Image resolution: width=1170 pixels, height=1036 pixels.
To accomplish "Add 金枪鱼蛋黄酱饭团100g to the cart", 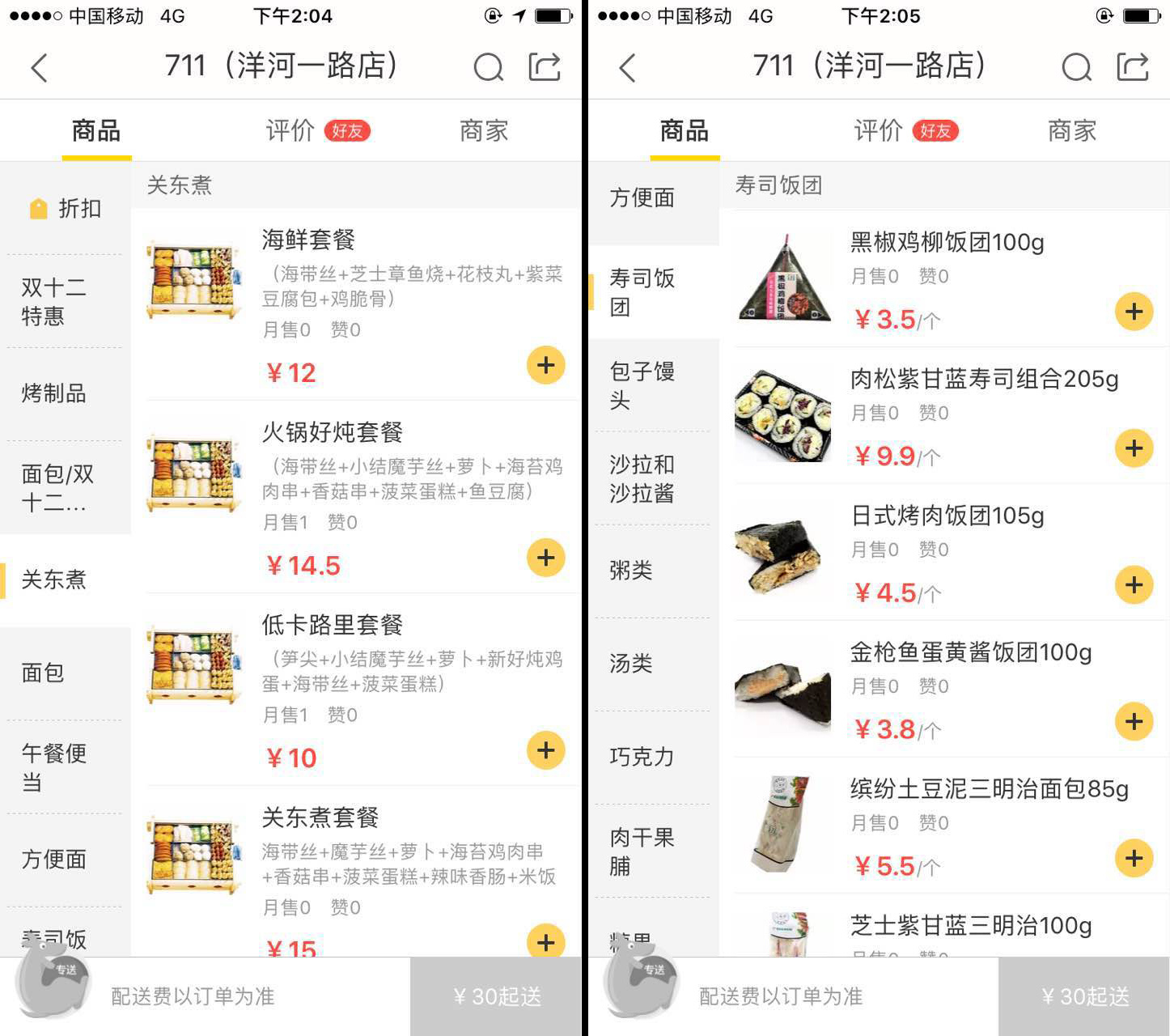I will click(x=1134, y=721).
